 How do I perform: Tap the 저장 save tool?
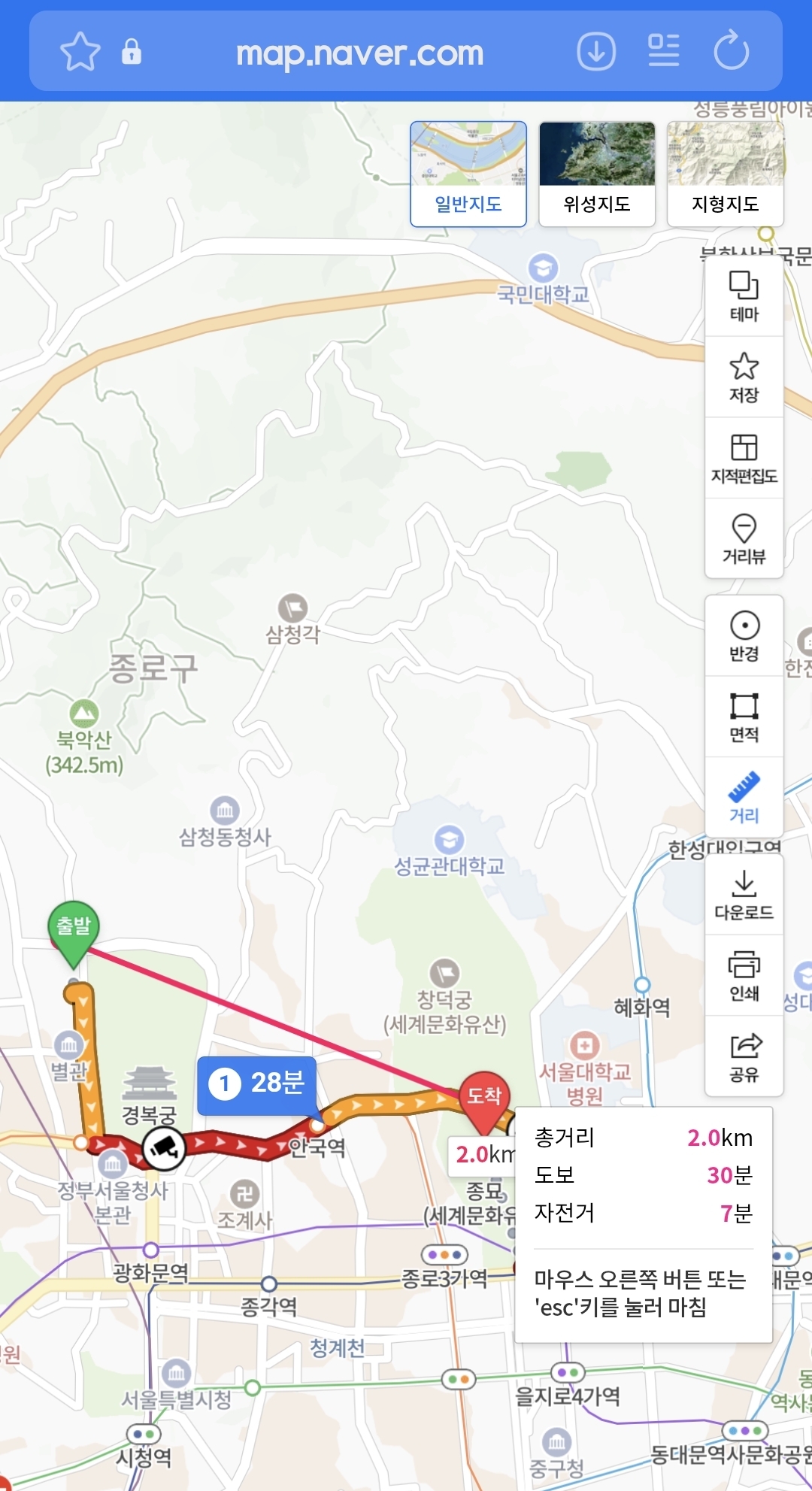point(744,377)
